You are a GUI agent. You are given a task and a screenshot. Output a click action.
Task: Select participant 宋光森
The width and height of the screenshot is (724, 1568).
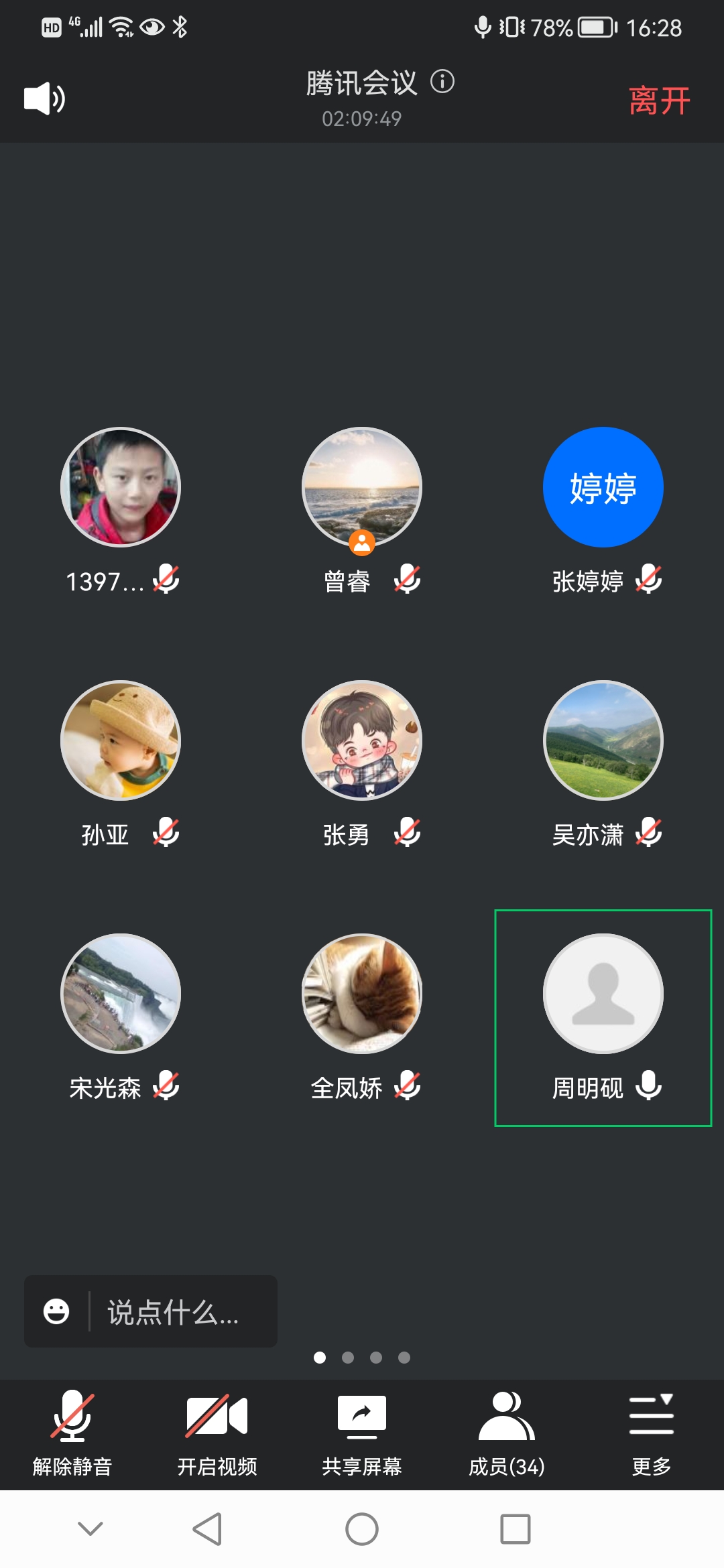(121, 994)
